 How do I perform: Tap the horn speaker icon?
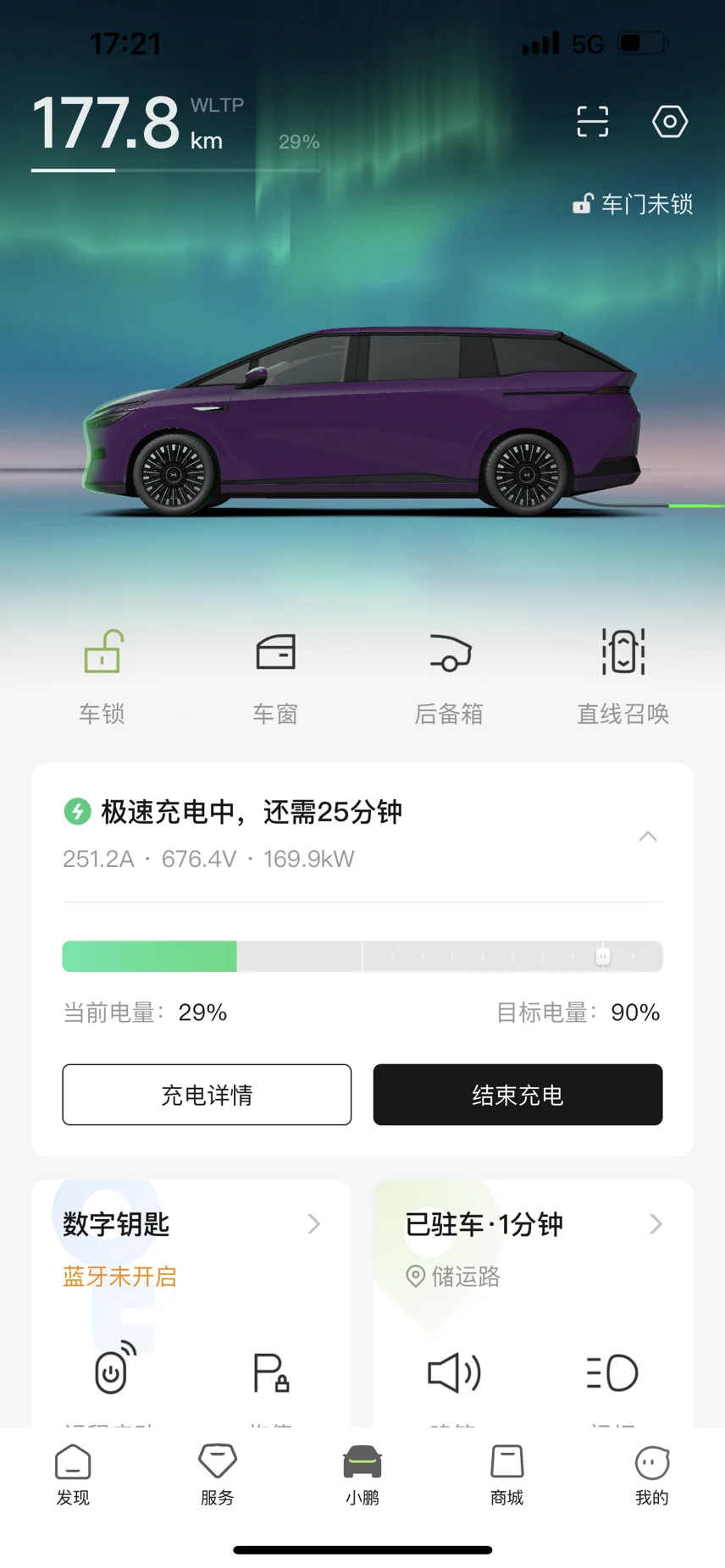454,1372
